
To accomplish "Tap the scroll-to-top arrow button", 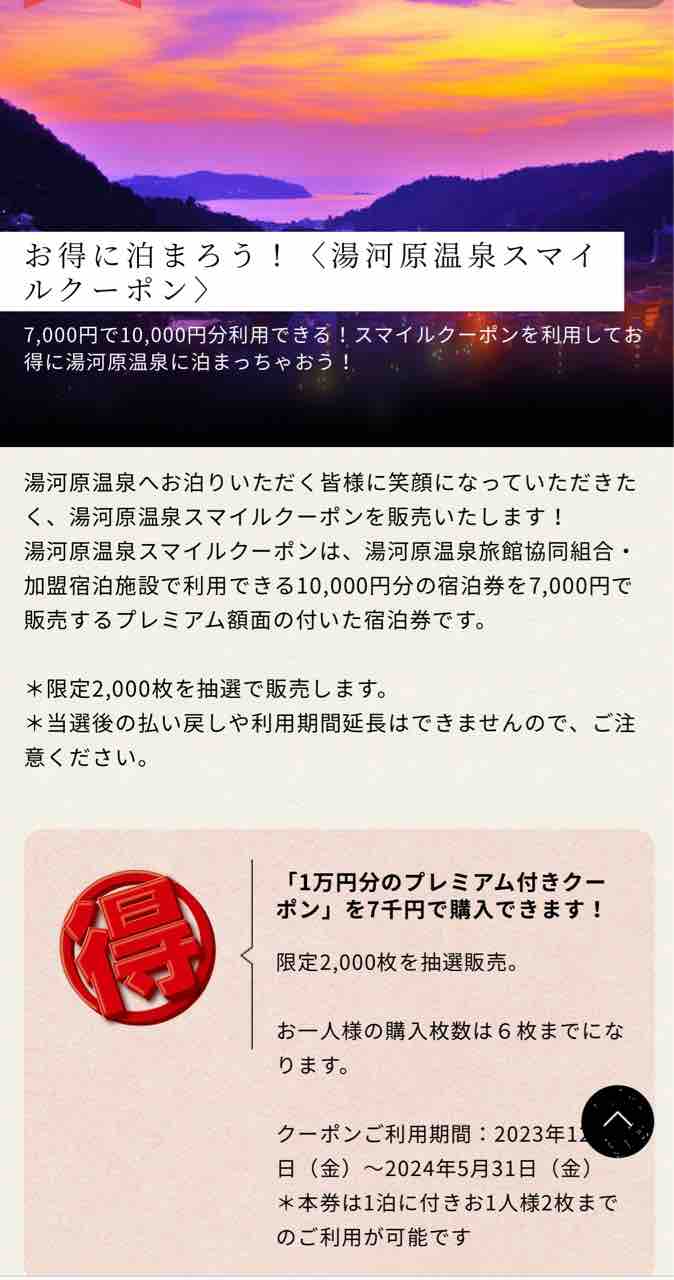I will click(617, 1121).
